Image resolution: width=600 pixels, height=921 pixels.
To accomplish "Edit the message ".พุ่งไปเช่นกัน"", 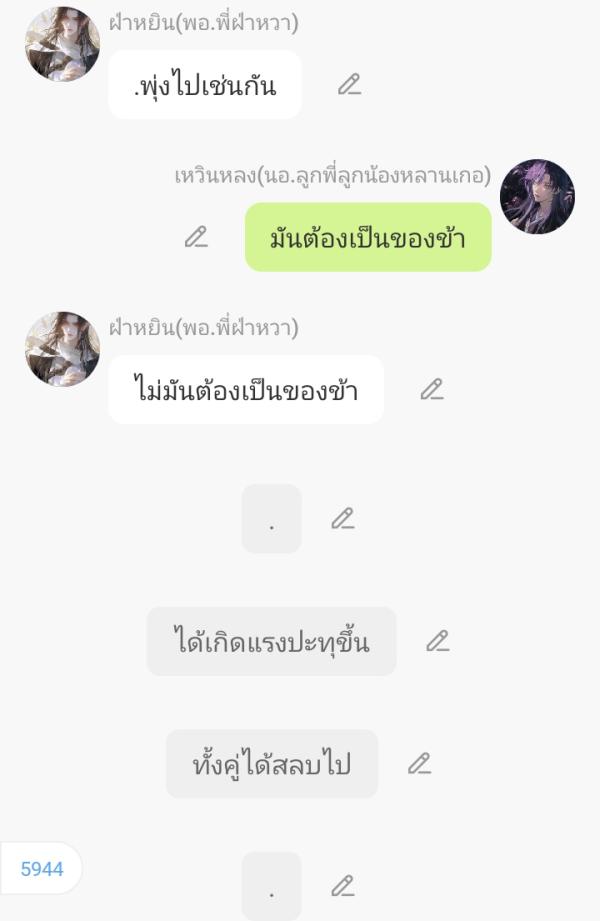I will pyautogui.click(x=349, y=85).
